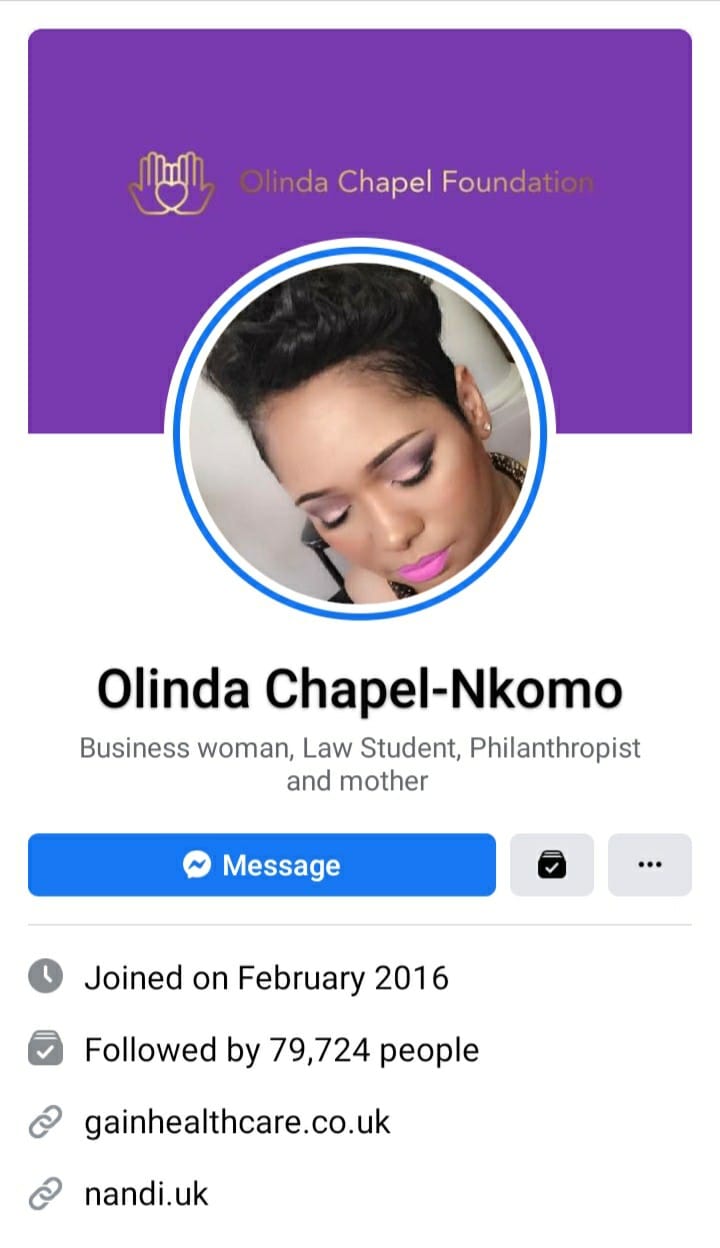Open the three-dot more options menu
The height and width of the screenshot is (1248, 720).
(650, 865)
